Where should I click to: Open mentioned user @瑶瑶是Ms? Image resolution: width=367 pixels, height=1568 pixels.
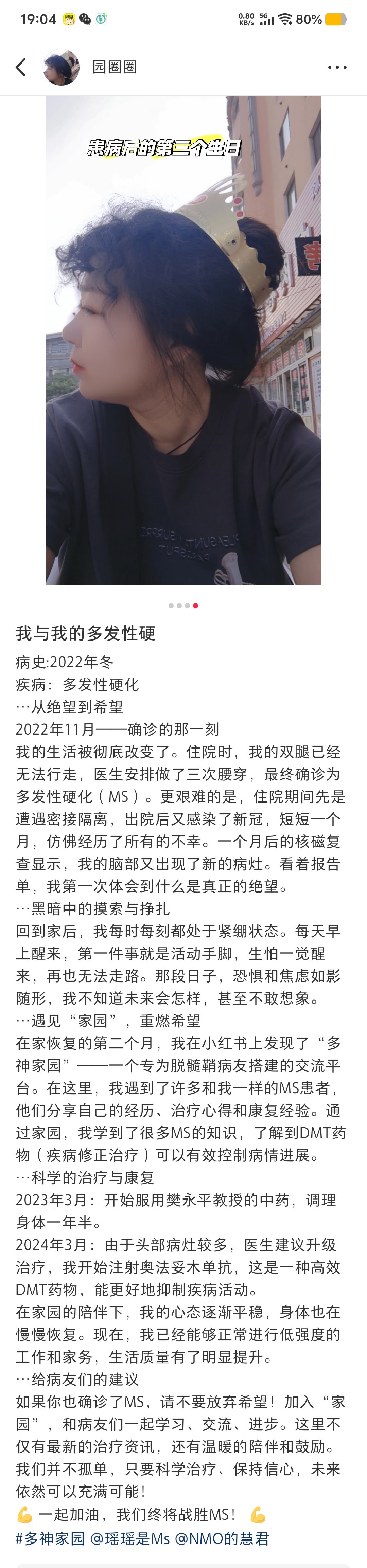click(x=129, y=1538)
